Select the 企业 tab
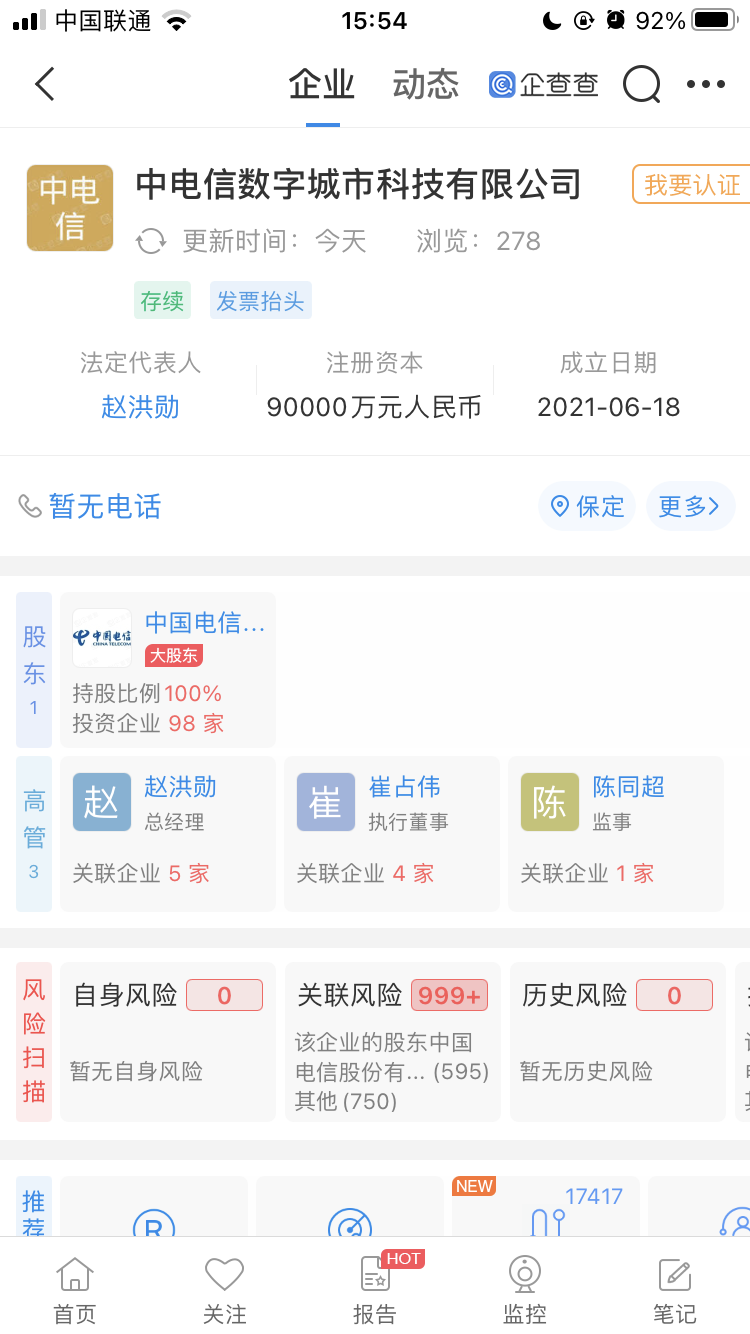 coord(320,86)
